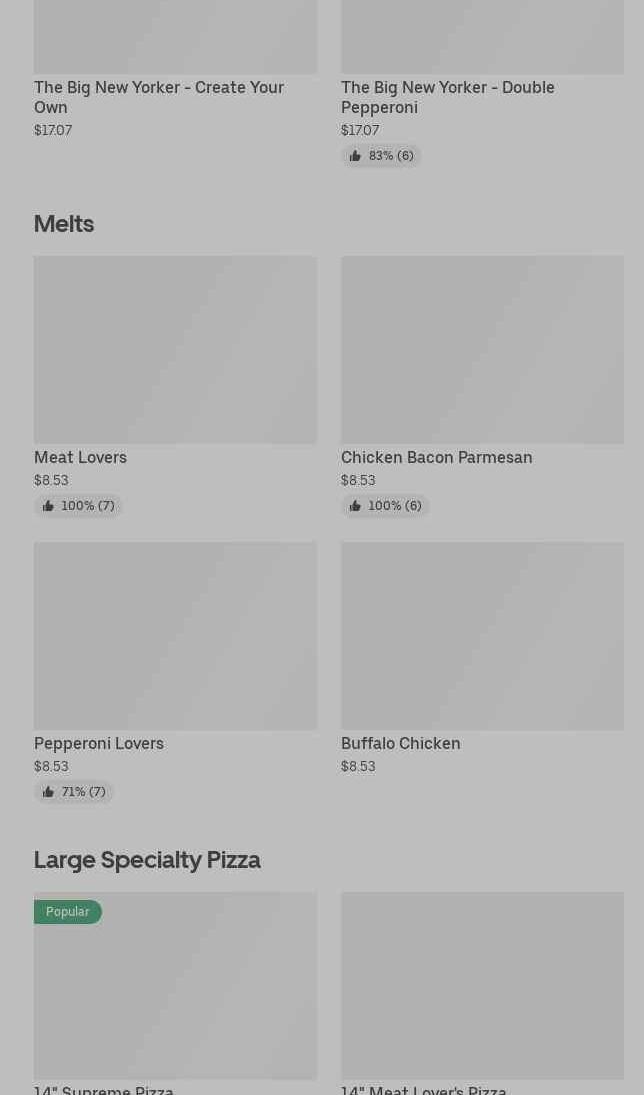The height and width of the screenshot is (1095, 644).
Task: Open the popular 14" Supreme Pizza
Action: point(175,993)
